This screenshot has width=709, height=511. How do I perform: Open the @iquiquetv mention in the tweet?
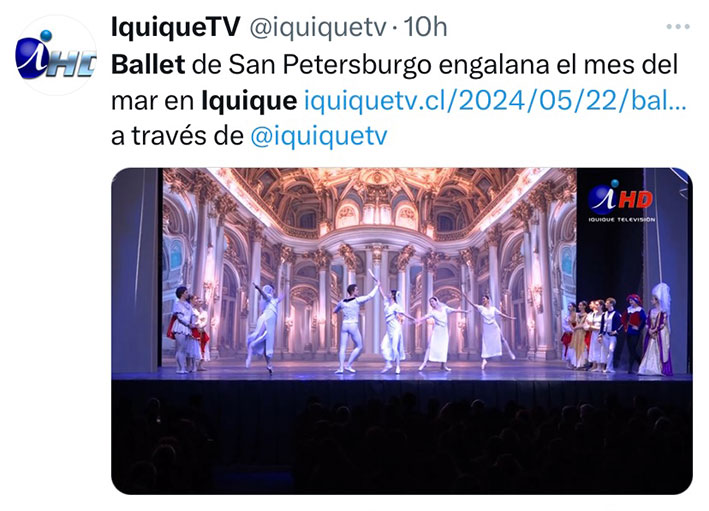(x=317, y=137)
